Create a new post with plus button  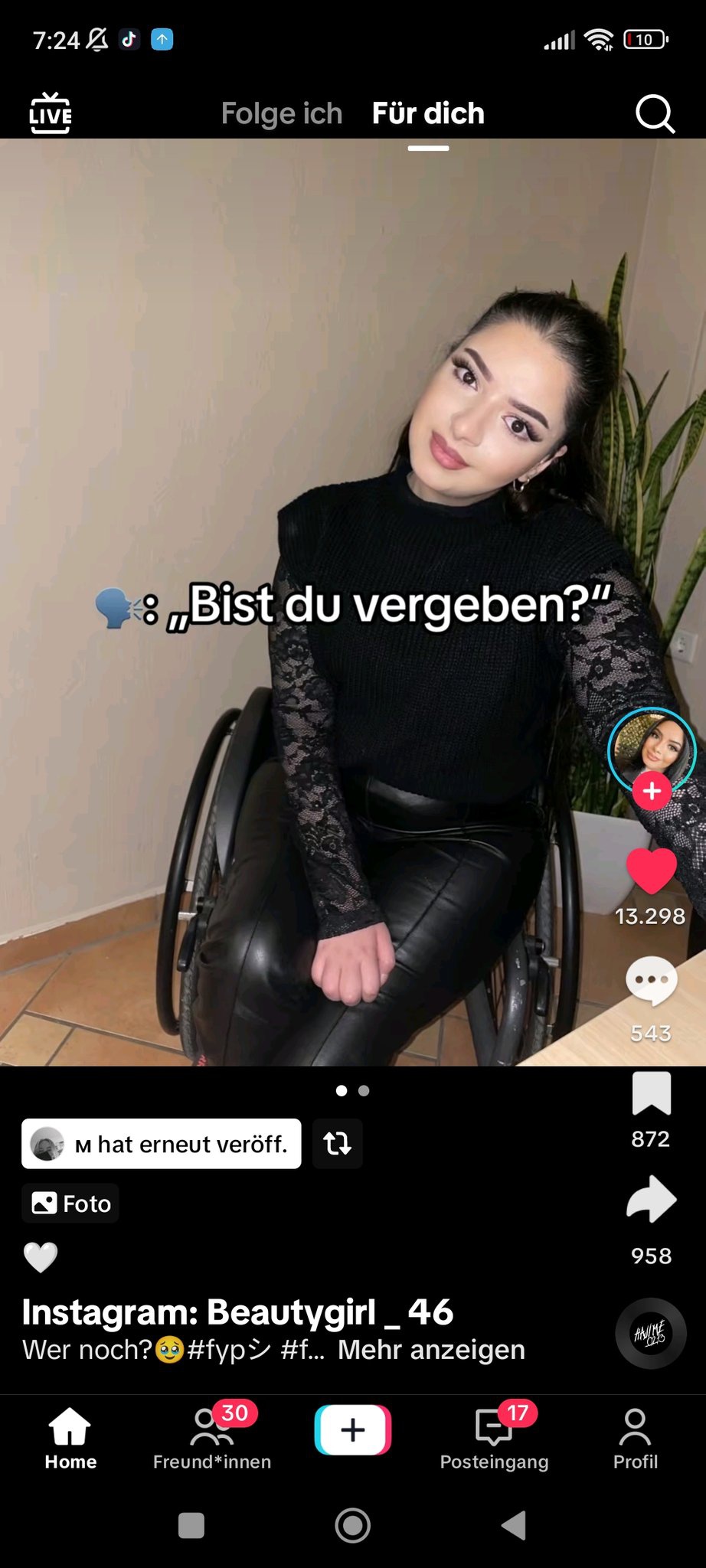(x=353, y=1429)
